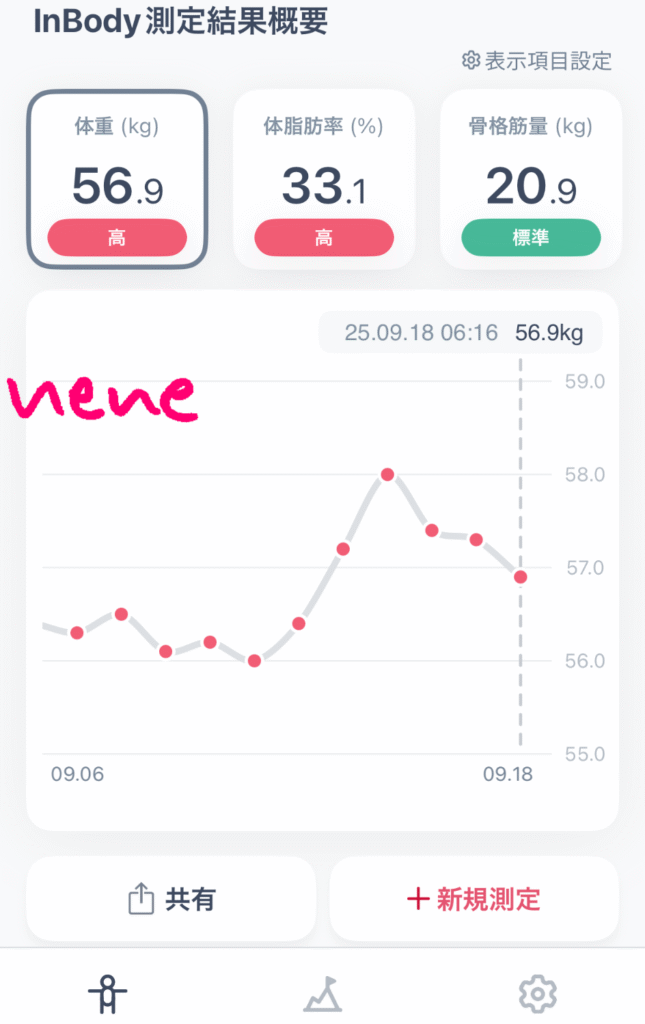This screenshot has width=645, height=1024.
Task: Select the 58.0 peak point on the graph
Action: pos(387,474)
